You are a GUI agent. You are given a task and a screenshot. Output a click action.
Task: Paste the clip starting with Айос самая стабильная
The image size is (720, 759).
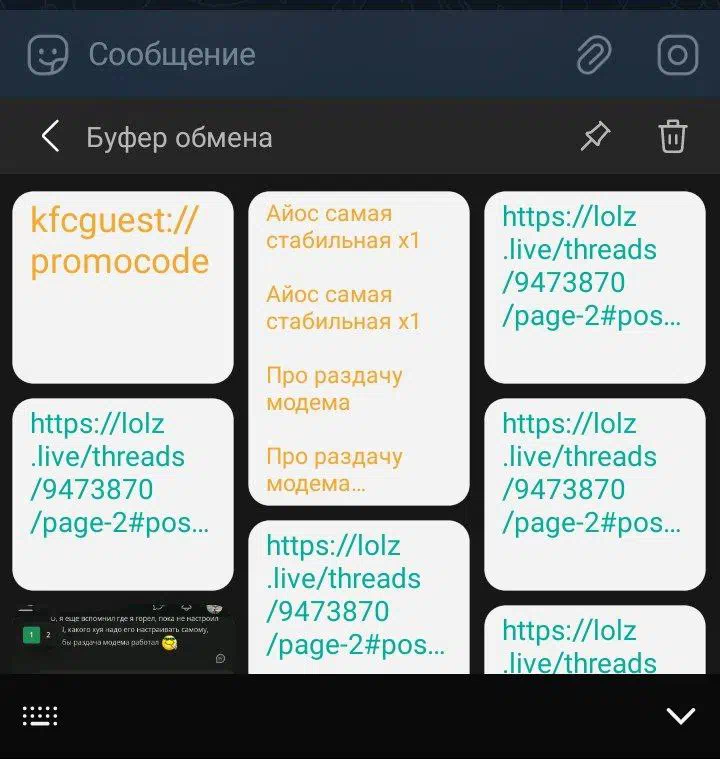(358, 348)
